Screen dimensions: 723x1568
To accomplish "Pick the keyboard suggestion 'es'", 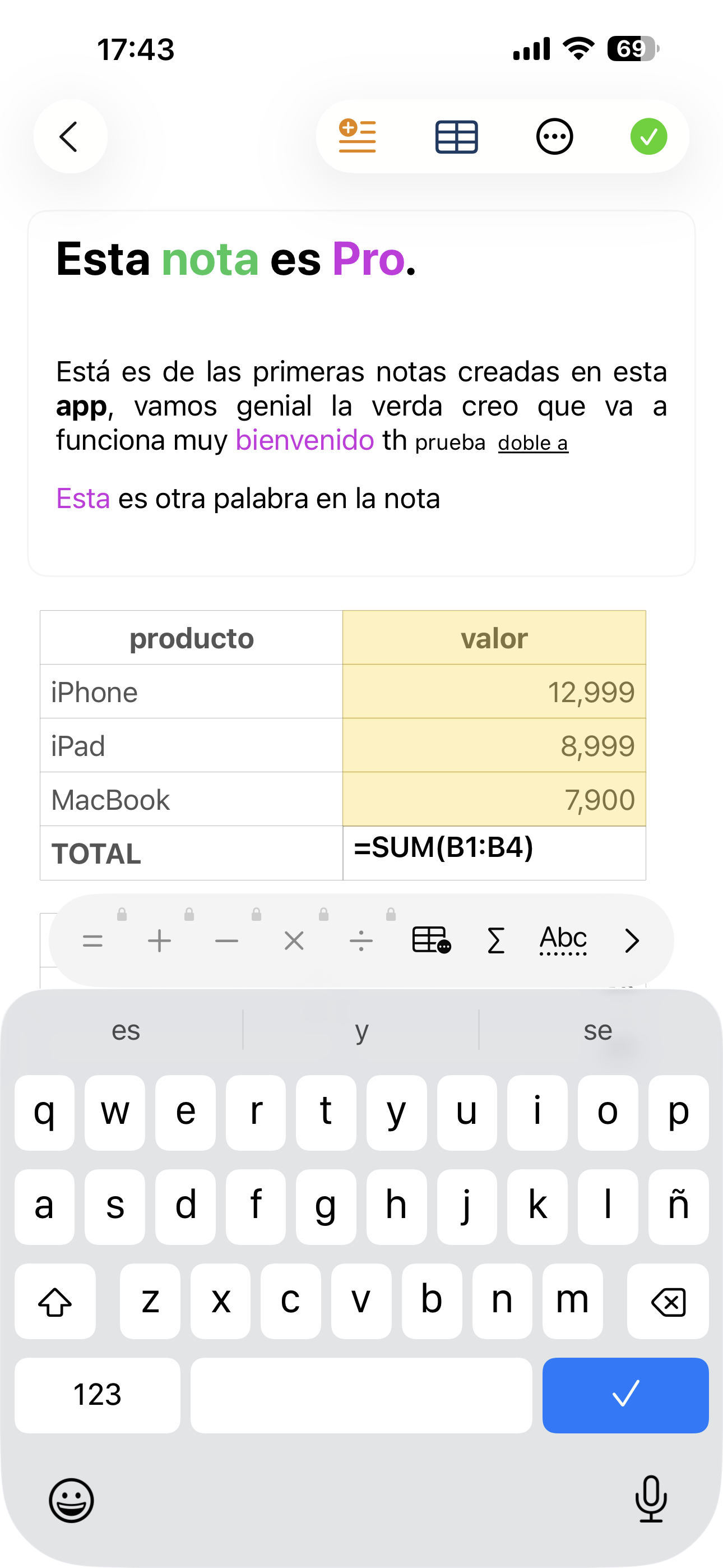I will pos(126,1031).
